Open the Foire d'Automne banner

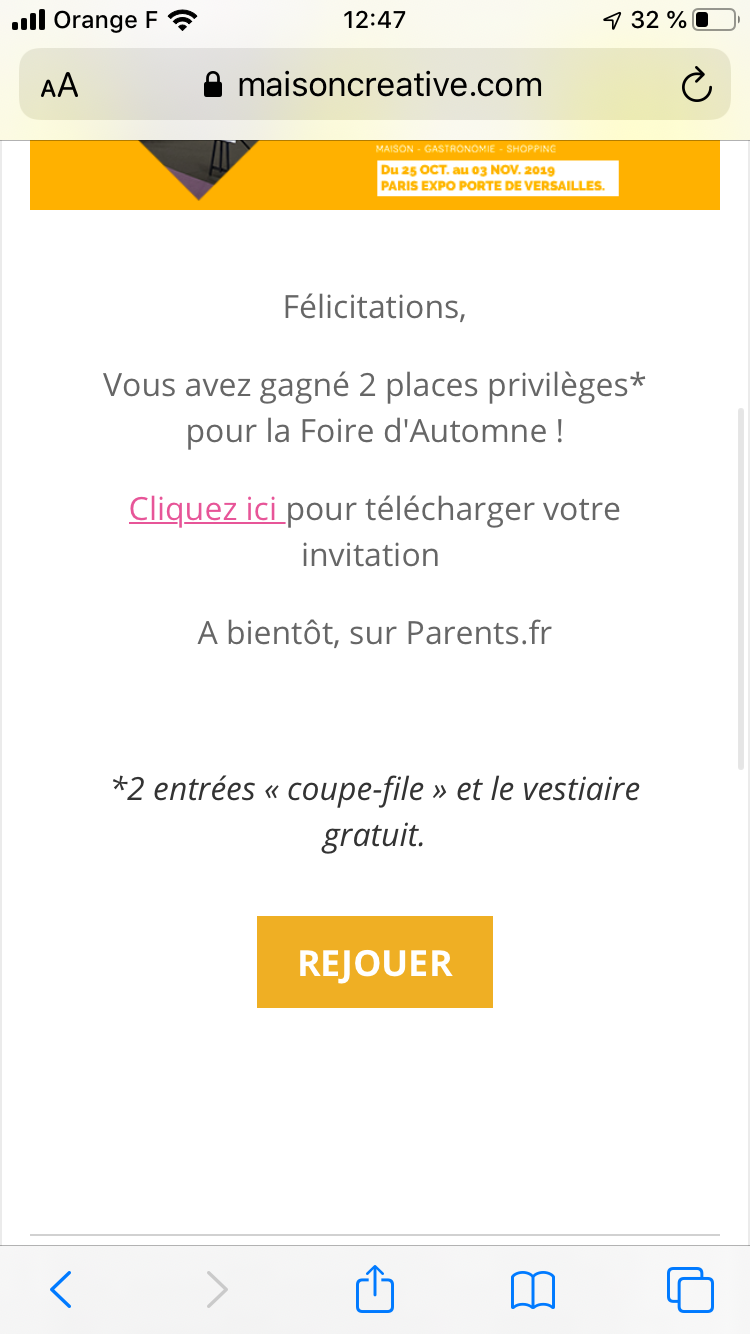[x=375, y=174]
